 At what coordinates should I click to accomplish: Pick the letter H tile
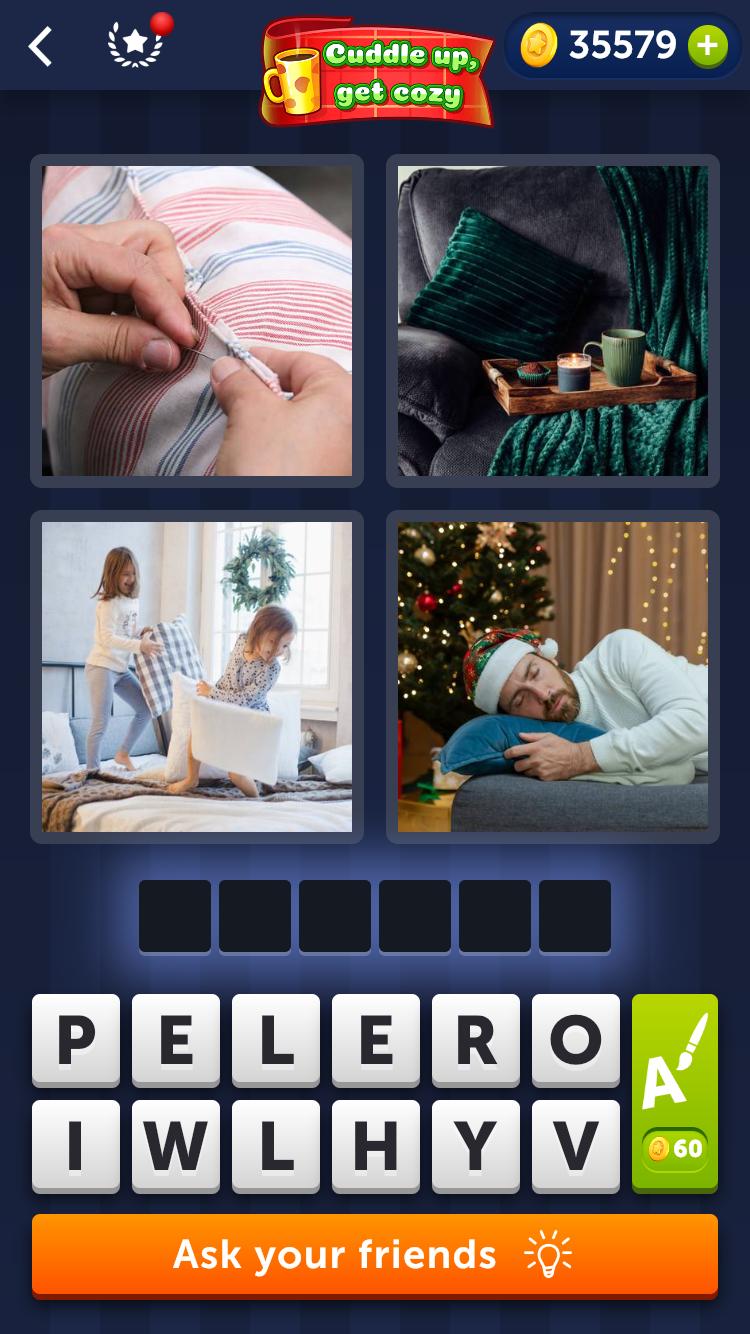(x=376, y=1147)
